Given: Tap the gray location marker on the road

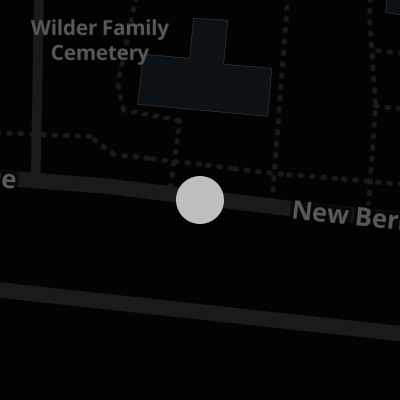Looking at the screenshot, I should [200, 200].
